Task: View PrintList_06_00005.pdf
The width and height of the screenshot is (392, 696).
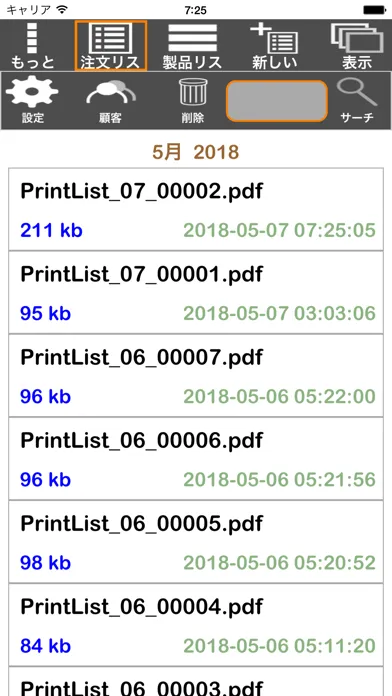Action: [196, 542]
